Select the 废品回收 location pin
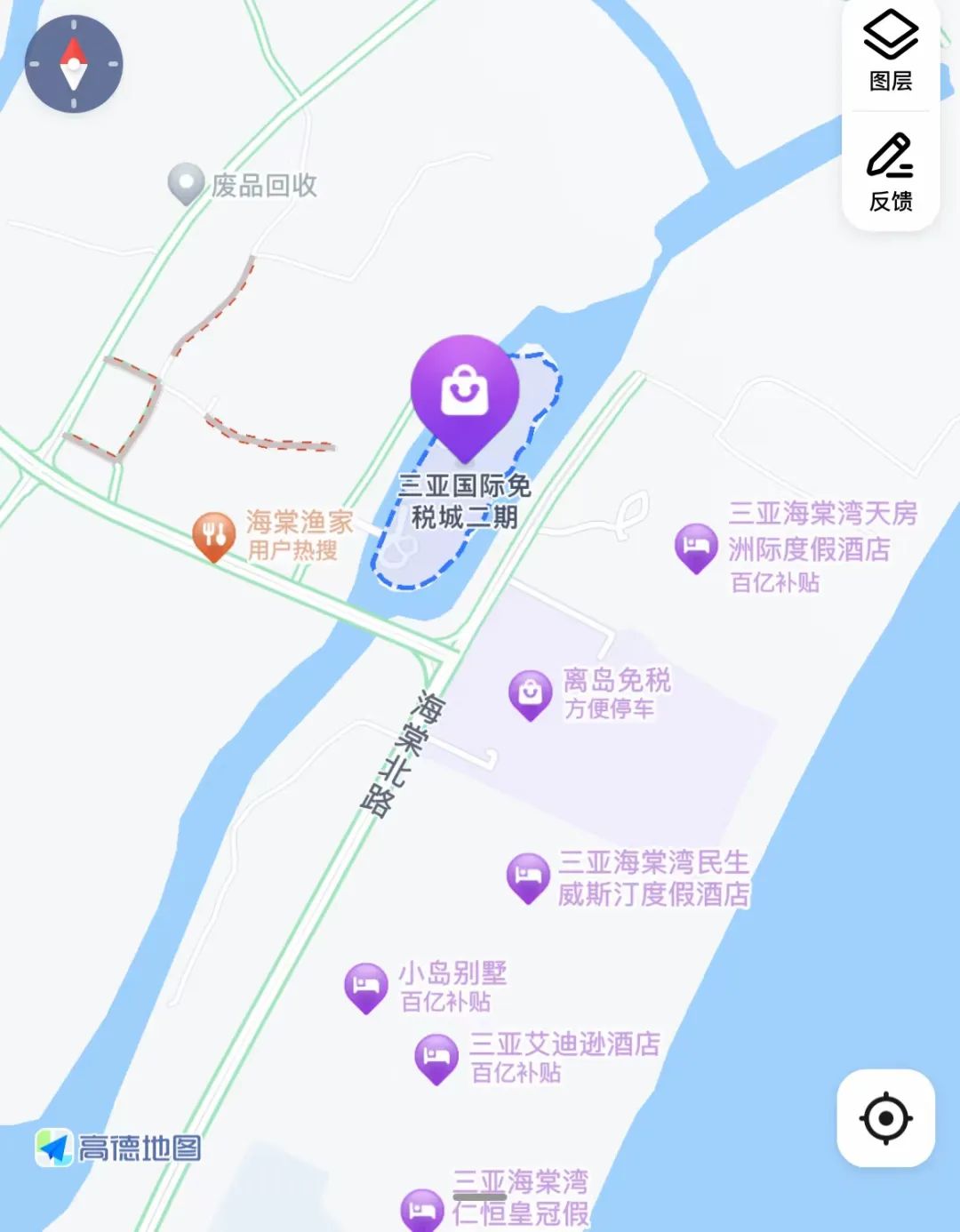 [x=186, y=184]
